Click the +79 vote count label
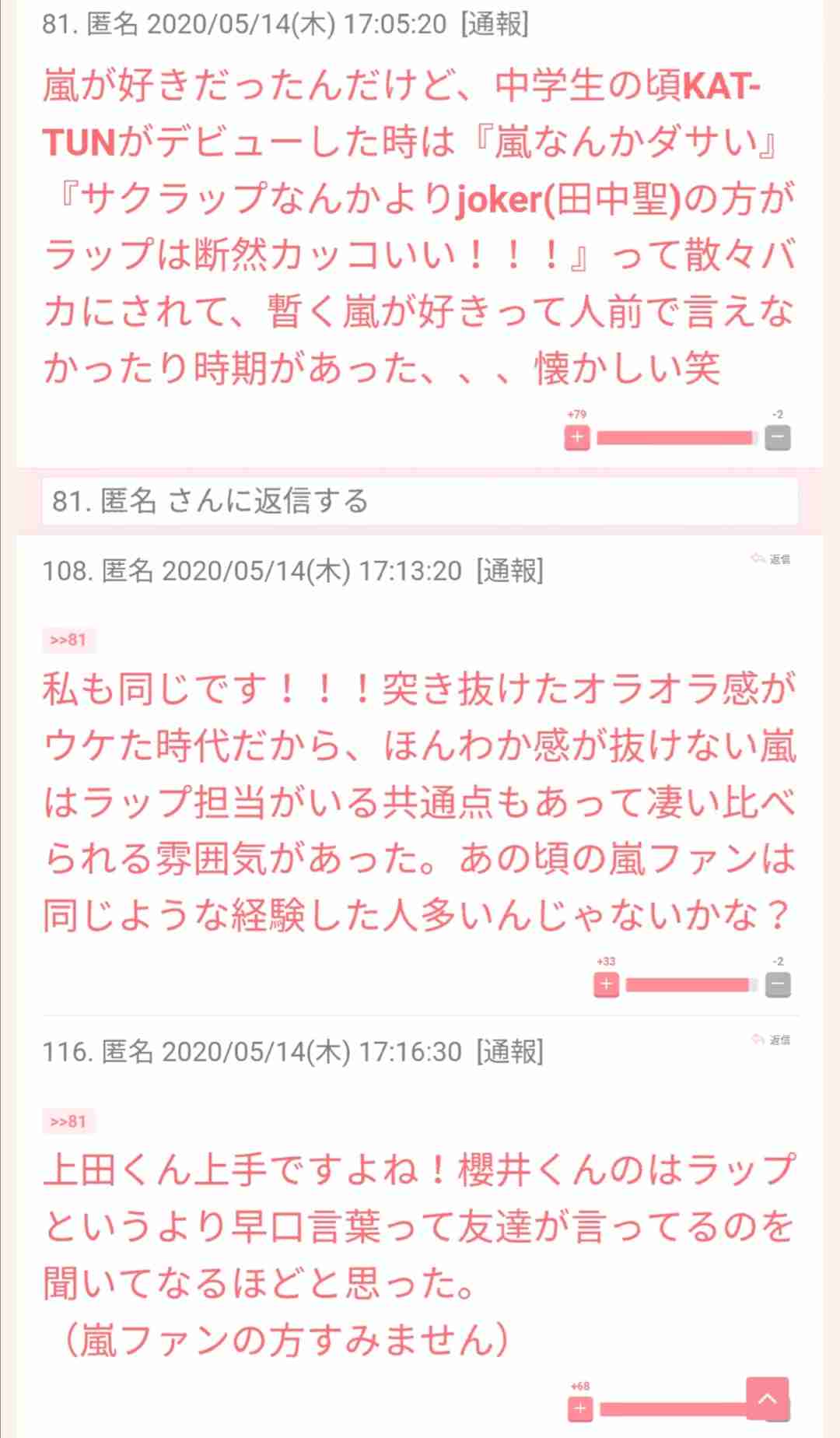The height and width of the screenshot is (1438, 840). click(576, 416)
